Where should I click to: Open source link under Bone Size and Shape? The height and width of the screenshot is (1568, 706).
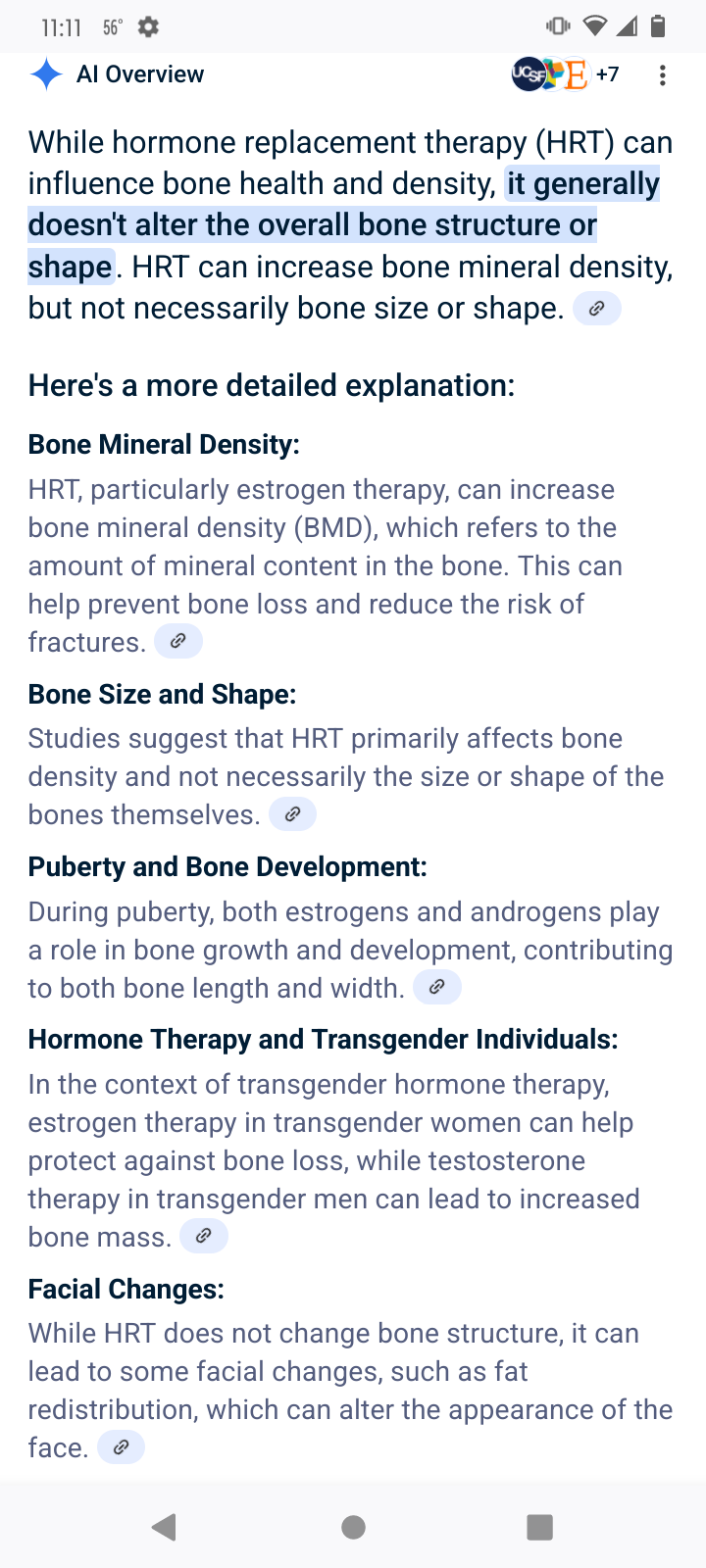click(292, 814)
